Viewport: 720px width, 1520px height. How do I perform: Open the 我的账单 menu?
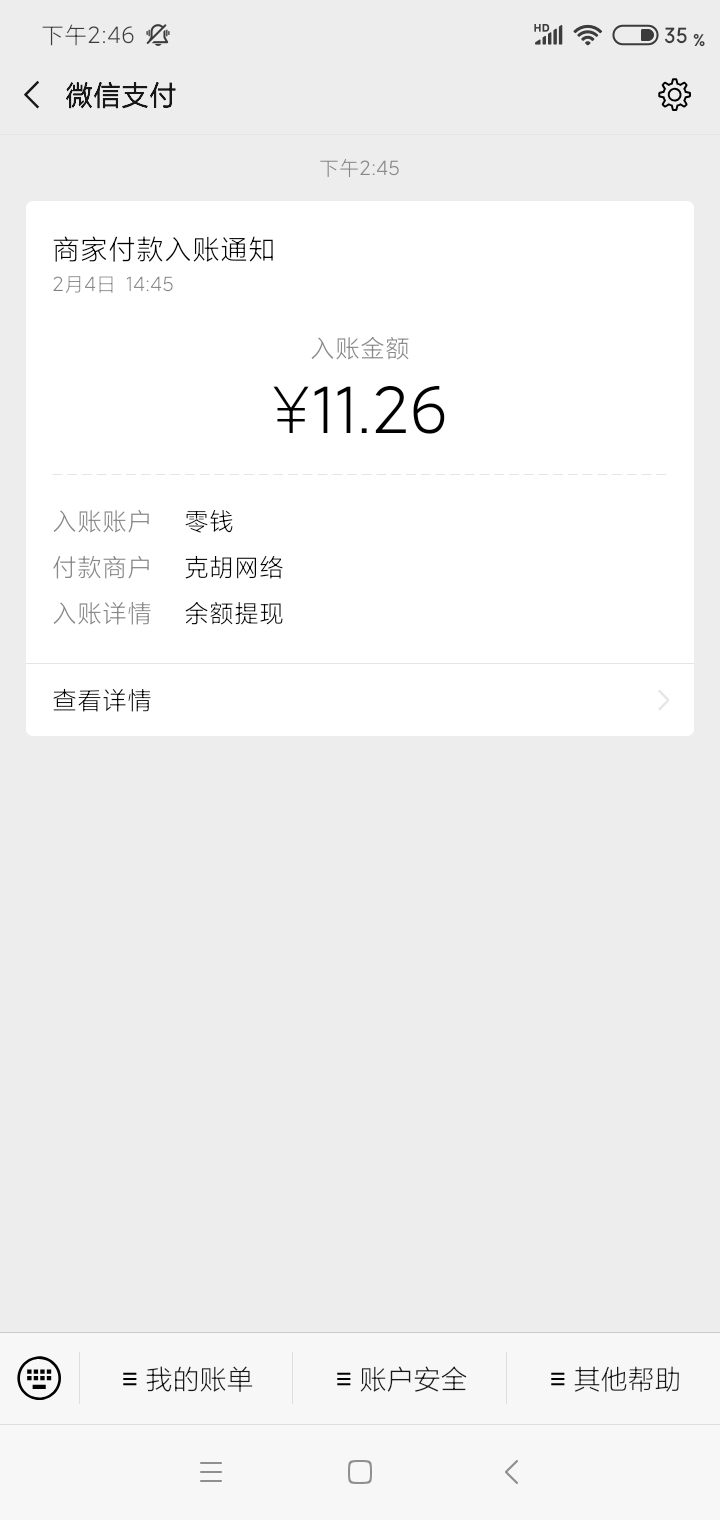tap(187, 1379)
